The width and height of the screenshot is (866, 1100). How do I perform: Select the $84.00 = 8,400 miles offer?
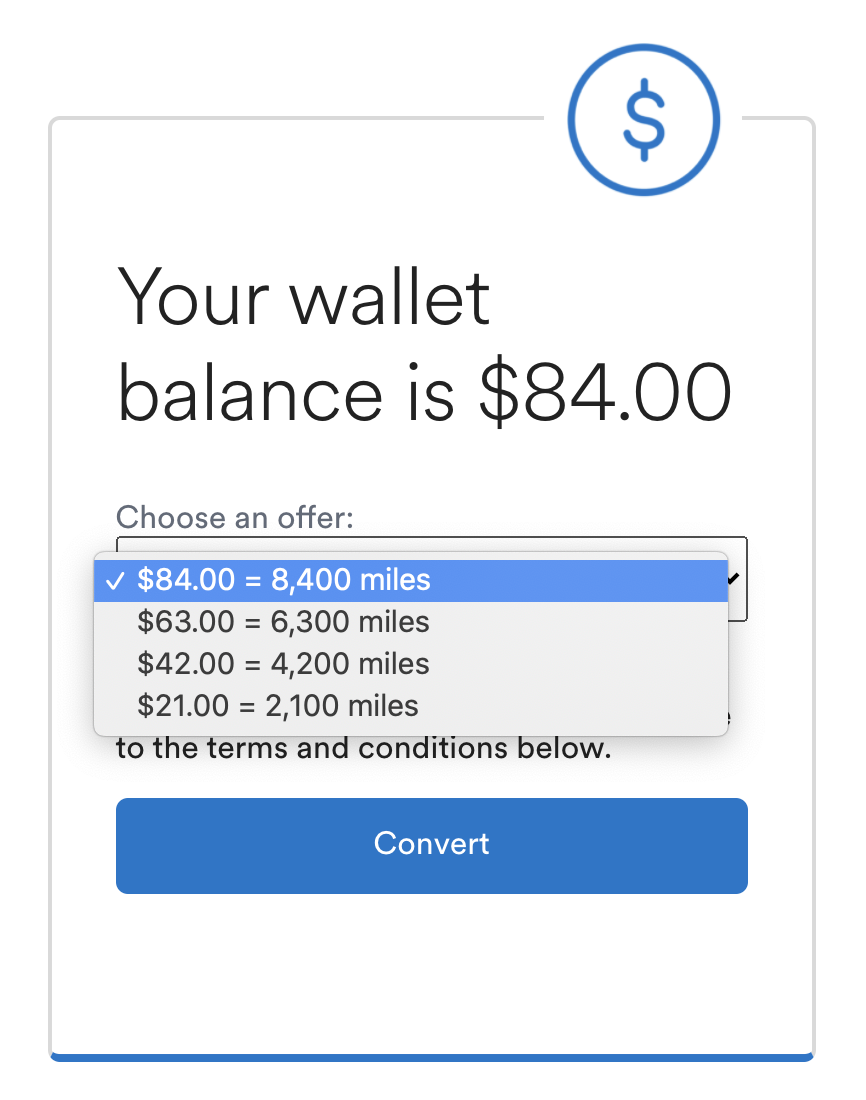[284, 579]
